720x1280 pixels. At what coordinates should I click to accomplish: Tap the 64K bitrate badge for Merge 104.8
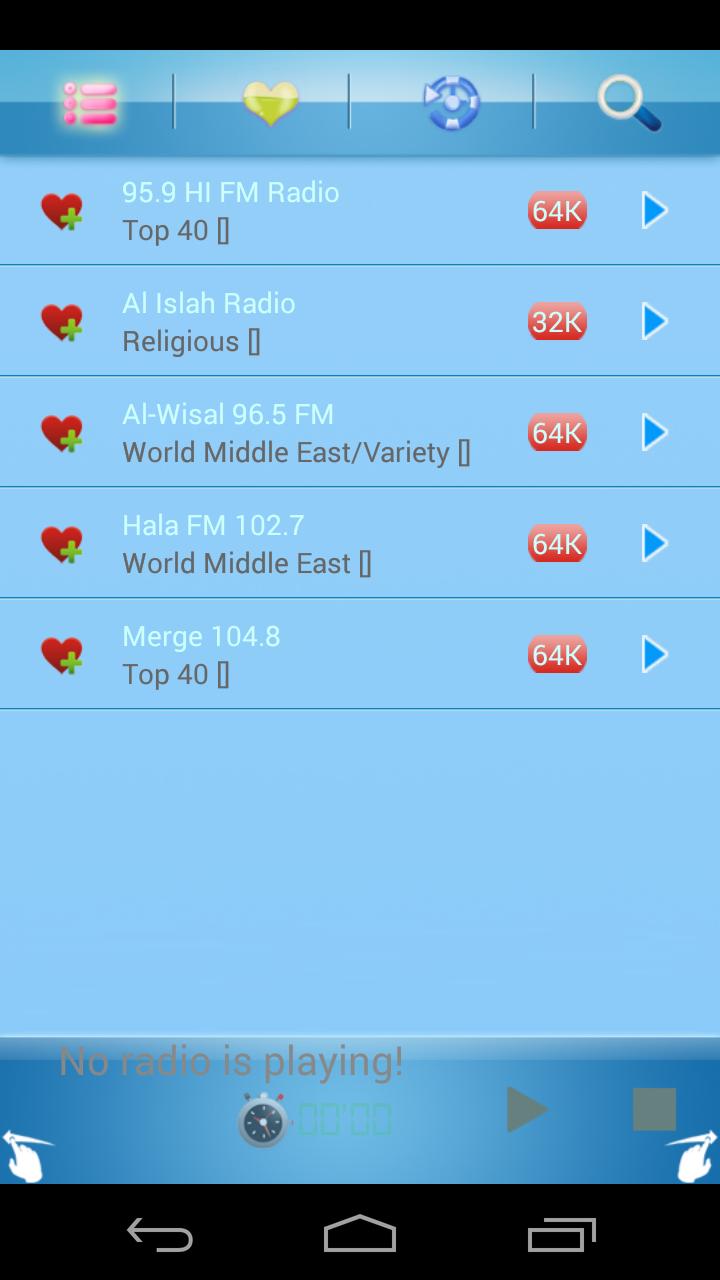[x=557, y=654]
